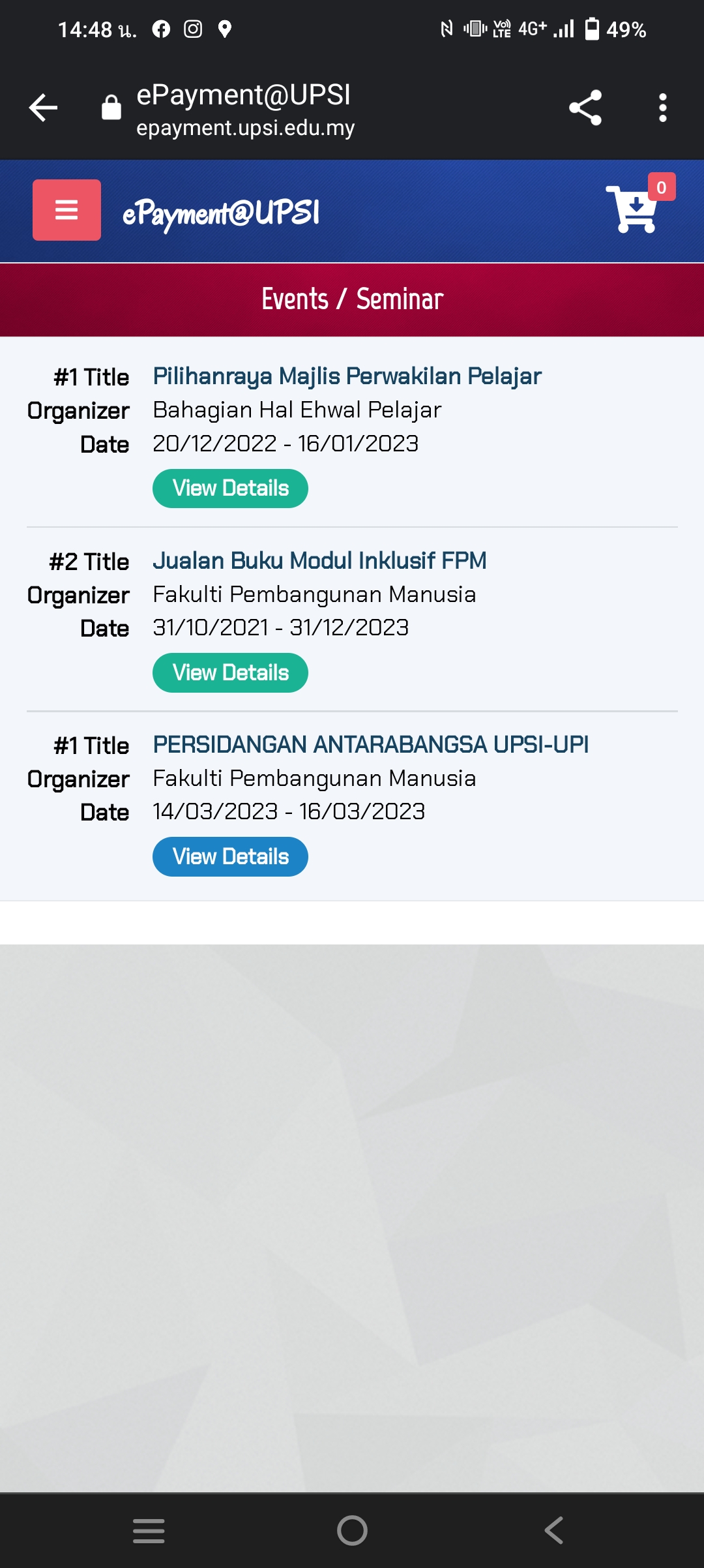The height and width of the screenshot is (1568, 704).
Task: Open PERSIDANGAN ANTARABANGSA UPSI-UPI title link
Action: [x=370, y=745]
